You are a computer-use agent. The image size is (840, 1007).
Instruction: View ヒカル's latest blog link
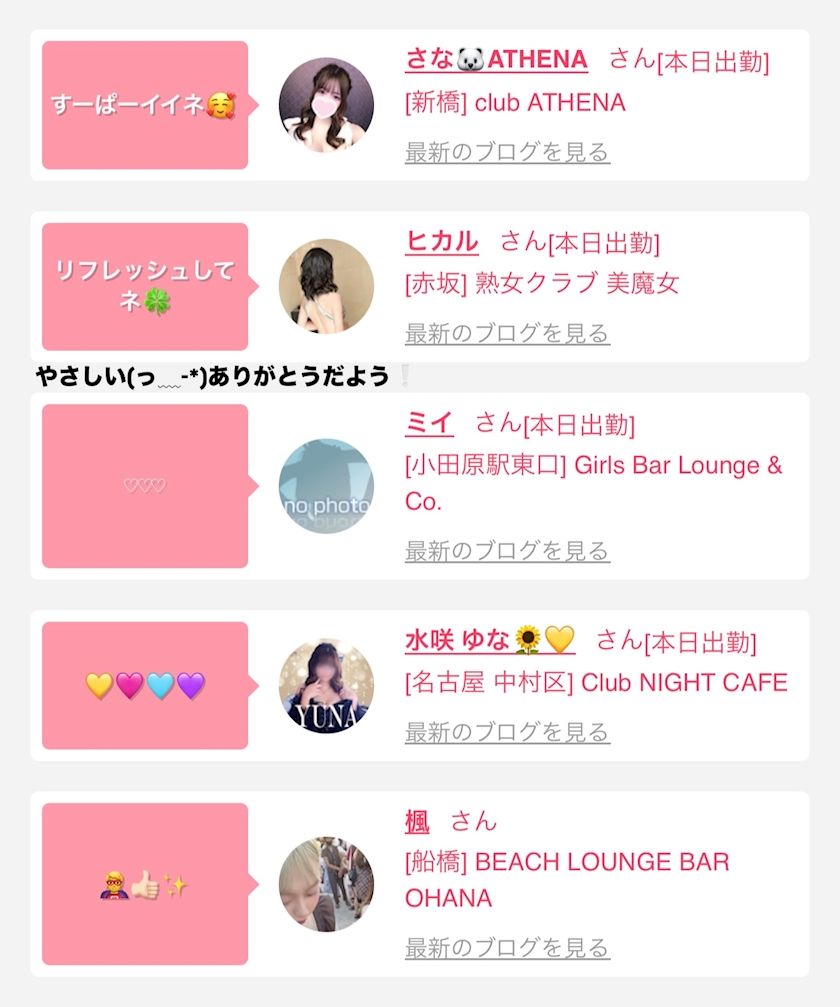507,333
